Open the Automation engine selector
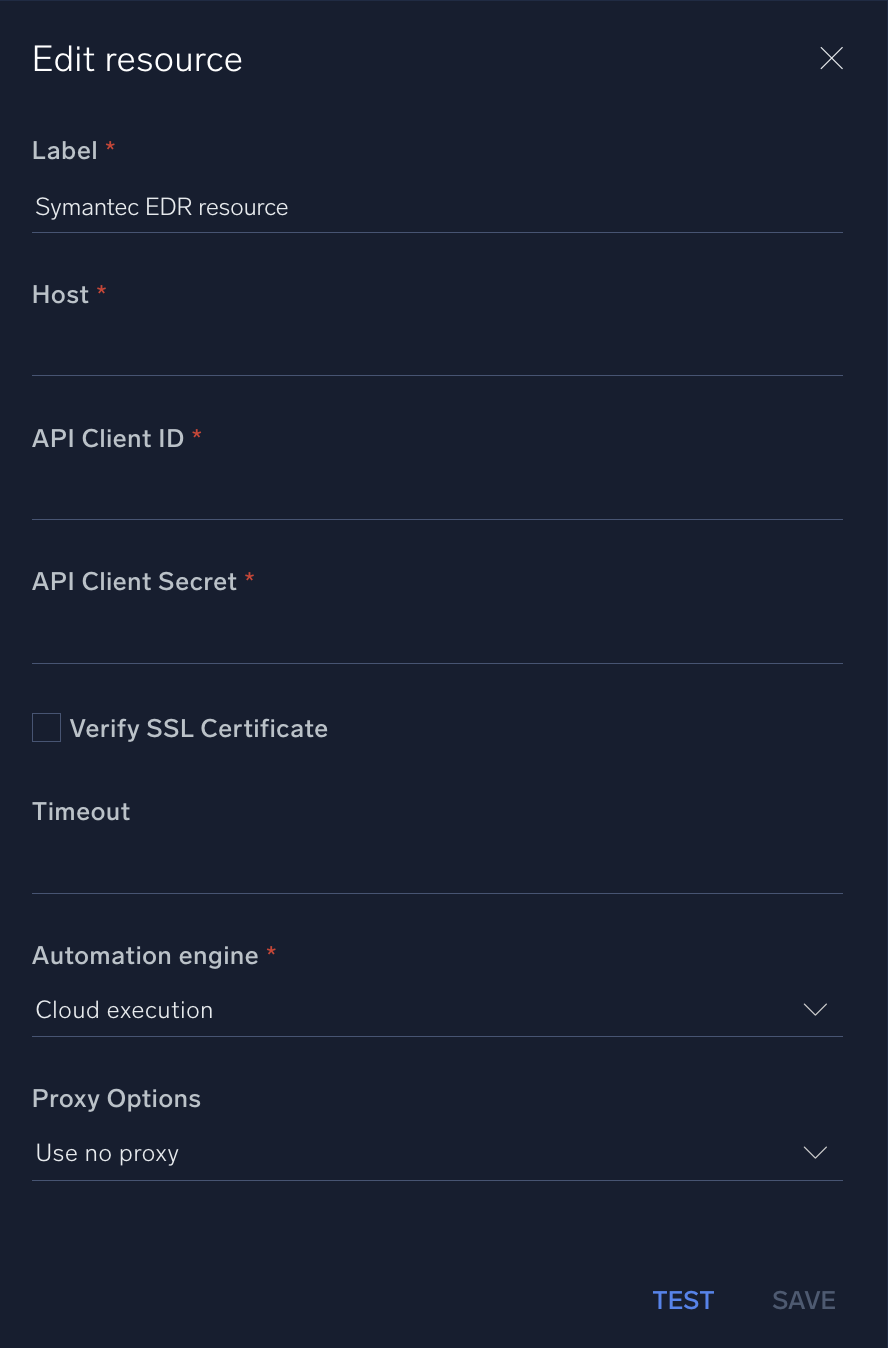The height and width of the screenshot is (1348, 888). tap(437, 1009)
